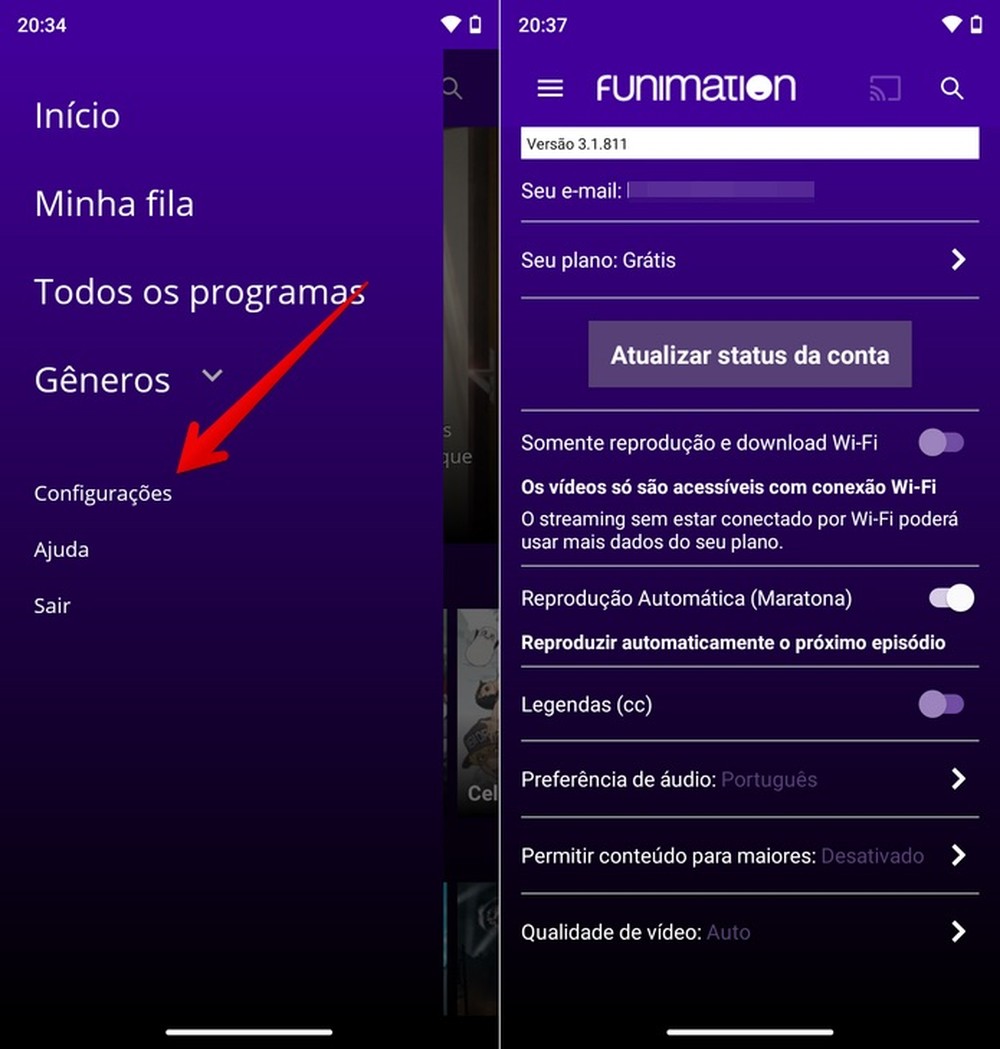Enable Somente reprodução e download Wi-Fi
Screen dimensions: 1000x1049
[x=941, y=442]
